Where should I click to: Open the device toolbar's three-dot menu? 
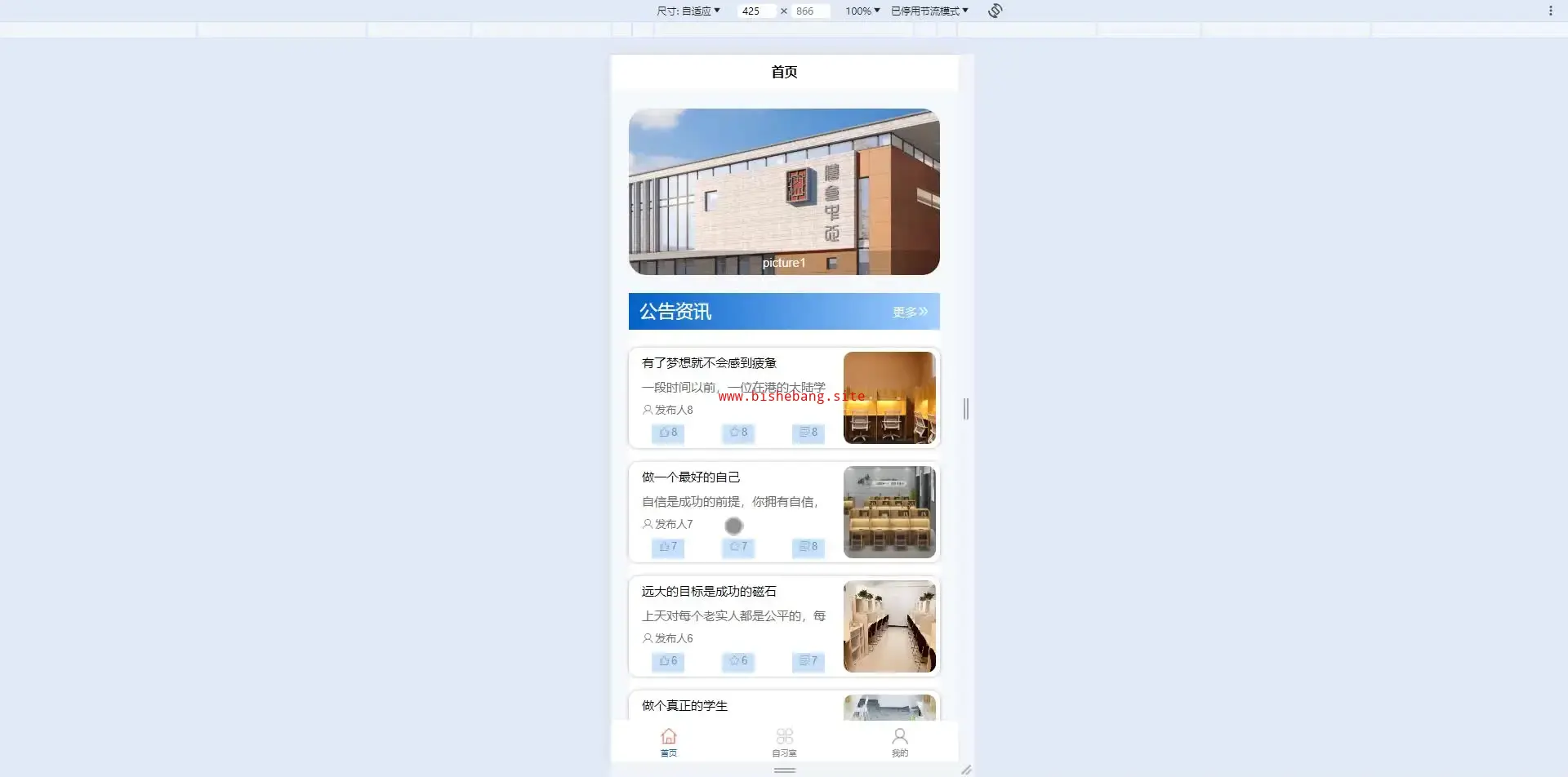pyautogui.click(x=1550, y=11)
